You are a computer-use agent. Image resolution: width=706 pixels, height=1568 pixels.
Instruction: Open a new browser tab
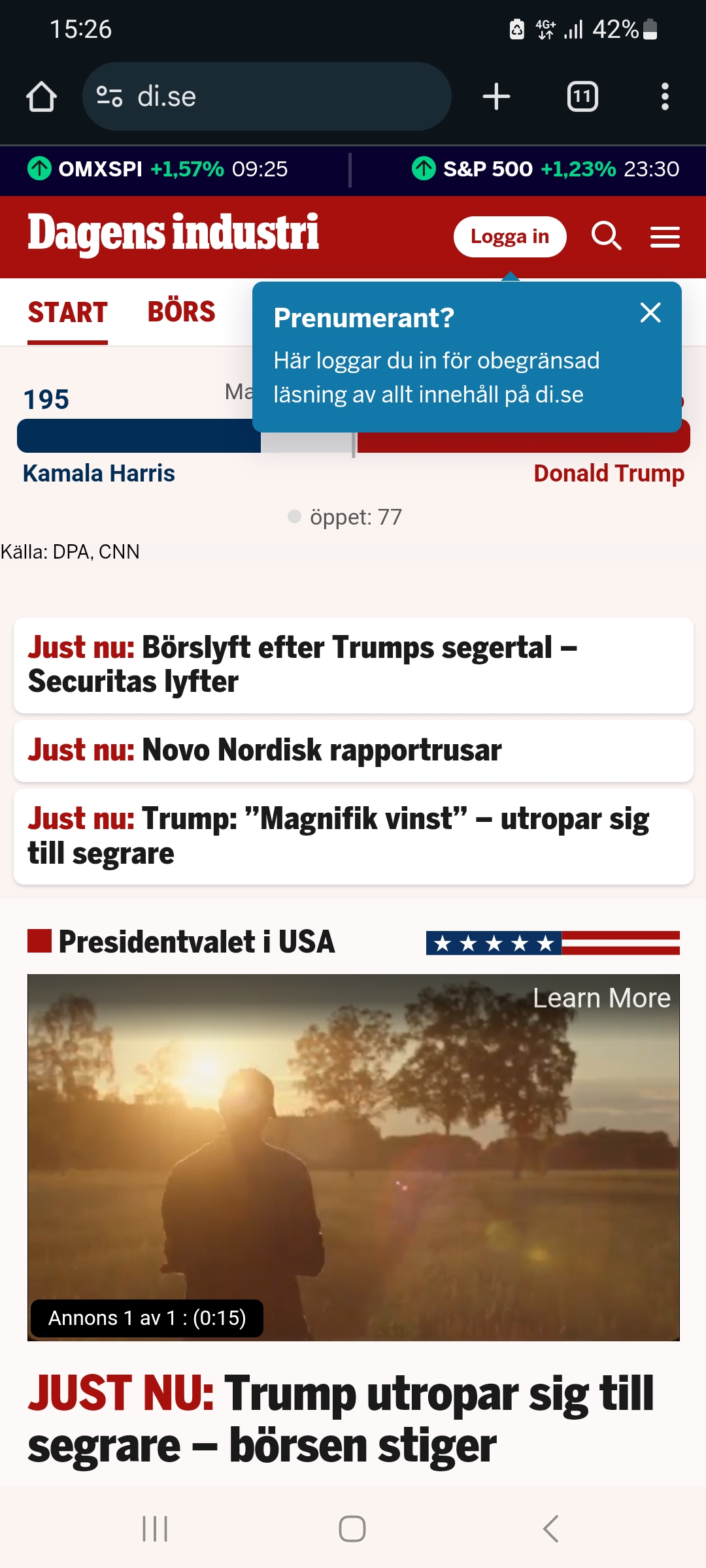pos(496,97)
